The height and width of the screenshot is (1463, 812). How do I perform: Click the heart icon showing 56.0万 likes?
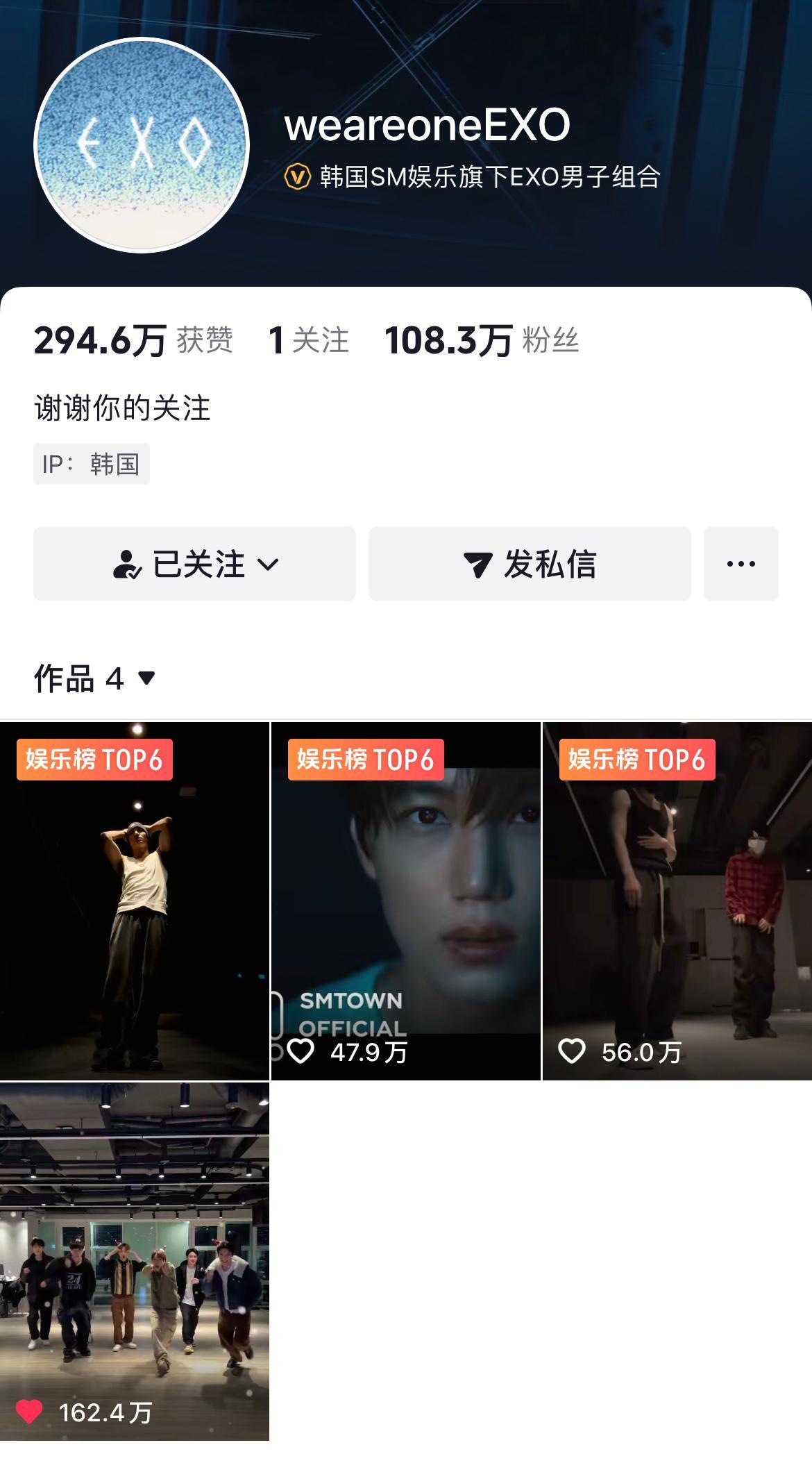click(x=573, y=1053)
